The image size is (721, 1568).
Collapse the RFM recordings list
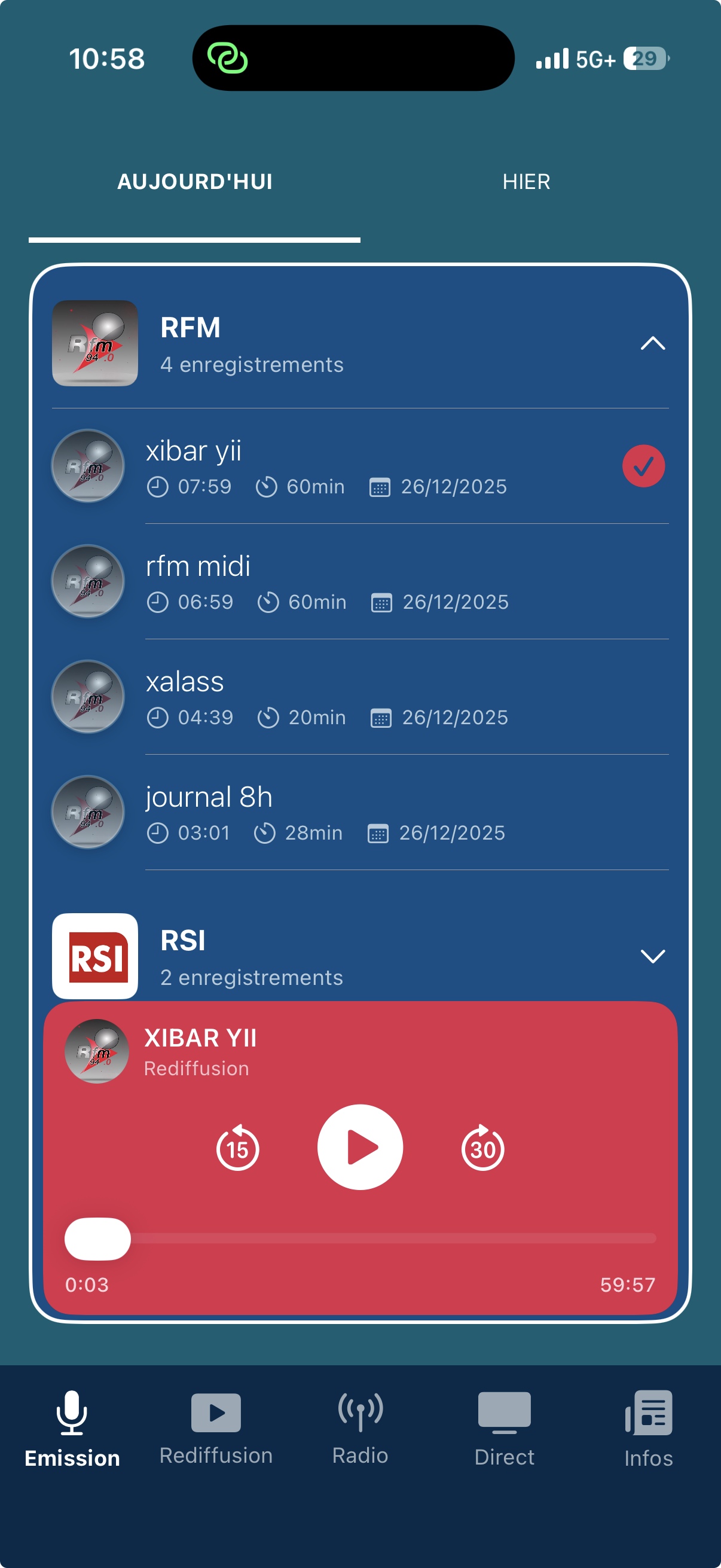point(652,343)
